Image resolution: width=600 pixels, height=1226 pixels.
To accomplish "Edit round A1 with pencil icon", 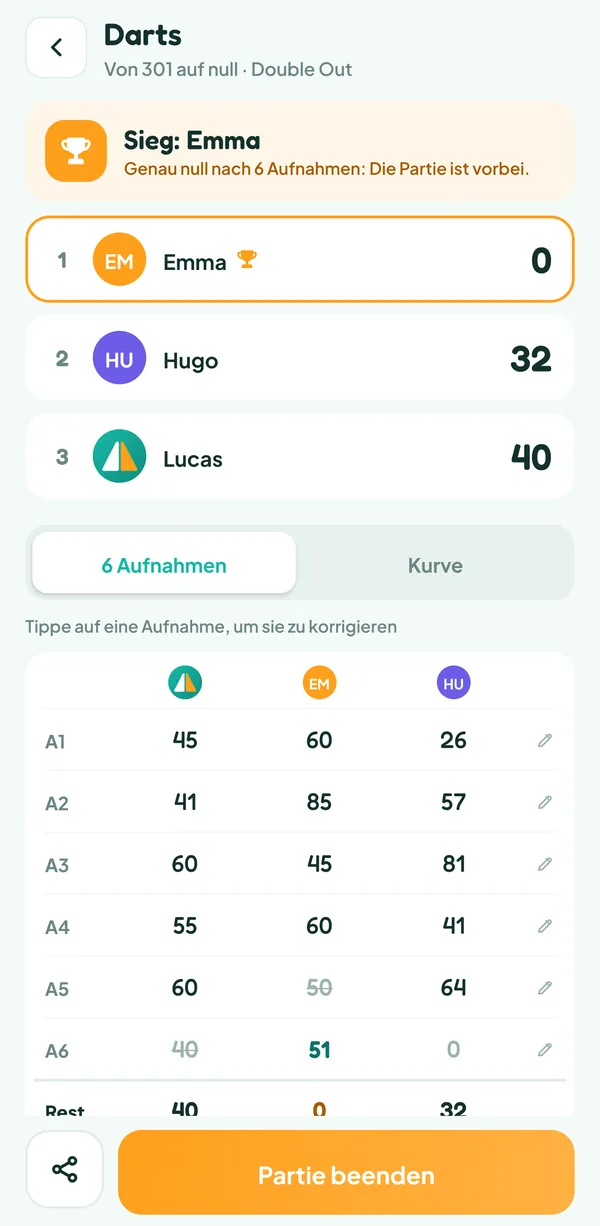I will [x=544, y=740].
